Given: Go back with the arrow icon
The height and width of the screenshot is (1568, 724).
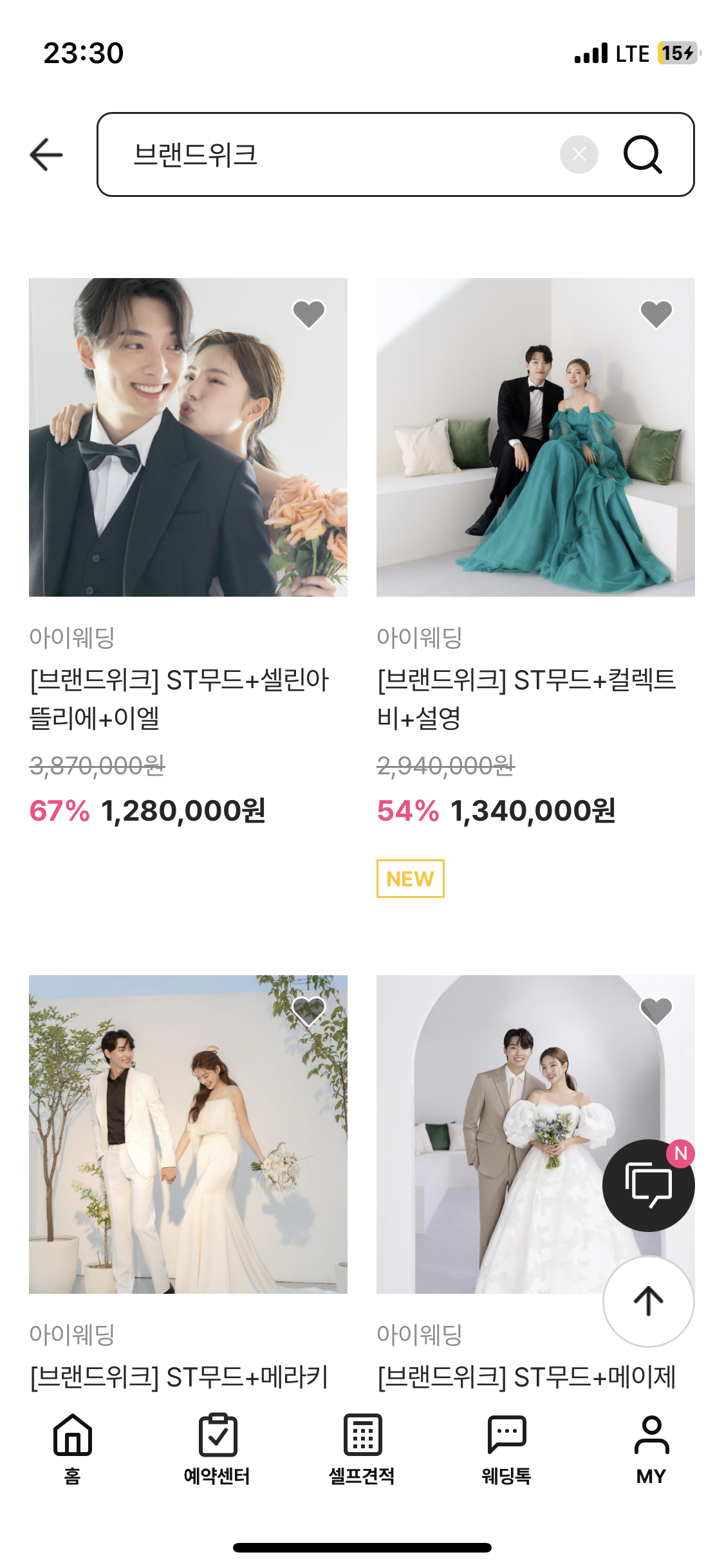Looking at the screenshot, I should [x=46, y=155].
